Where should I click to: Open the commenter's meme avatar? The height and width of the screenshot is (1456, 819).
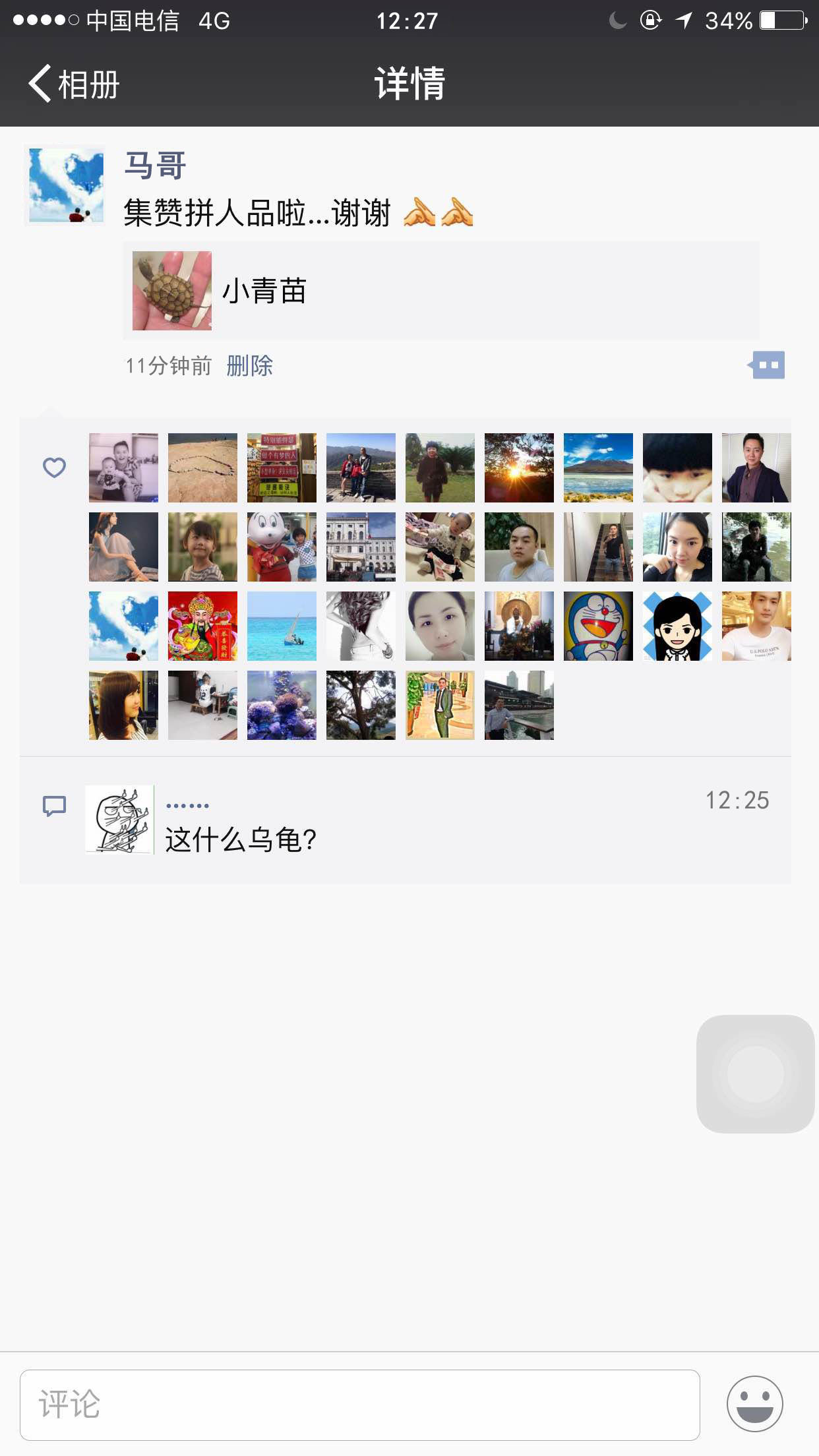pyautogui.click(x=119, y=820)
